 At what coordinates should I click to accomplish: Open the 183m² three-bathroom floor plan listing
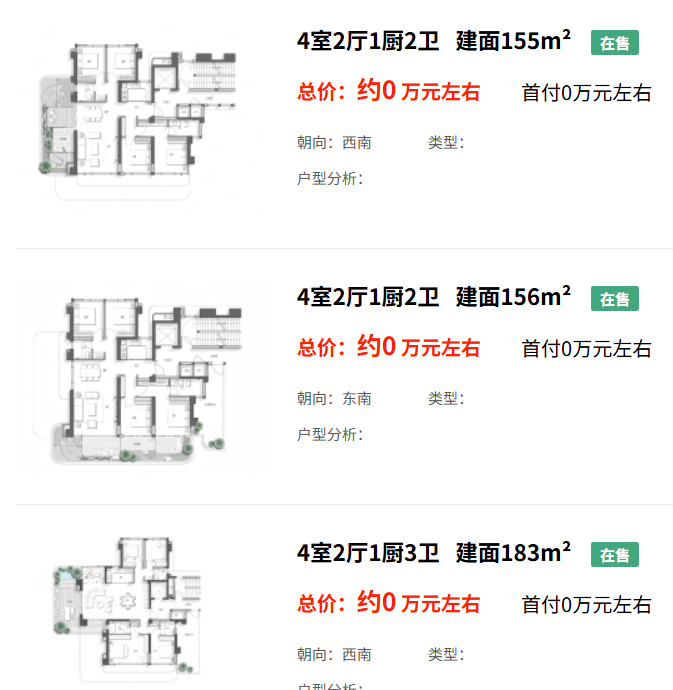click(434, 553)
